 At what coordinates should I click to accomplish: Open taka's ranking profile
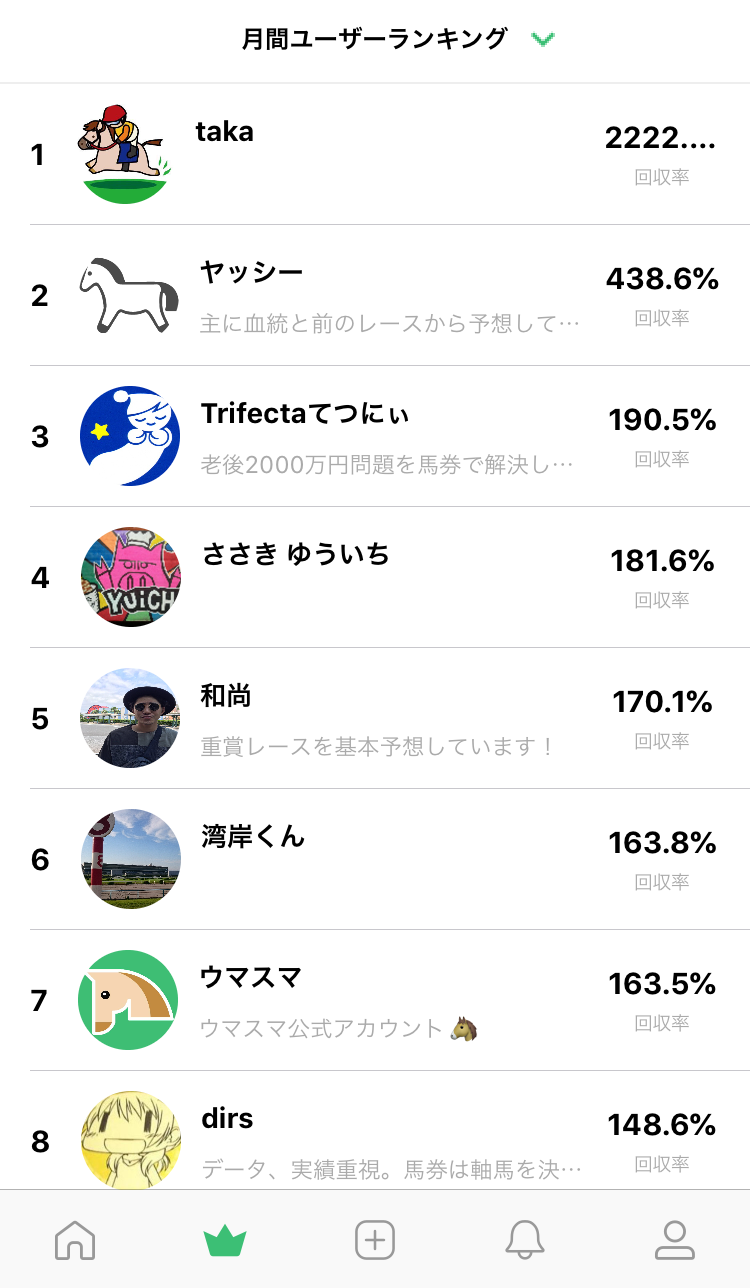(375, 154)
